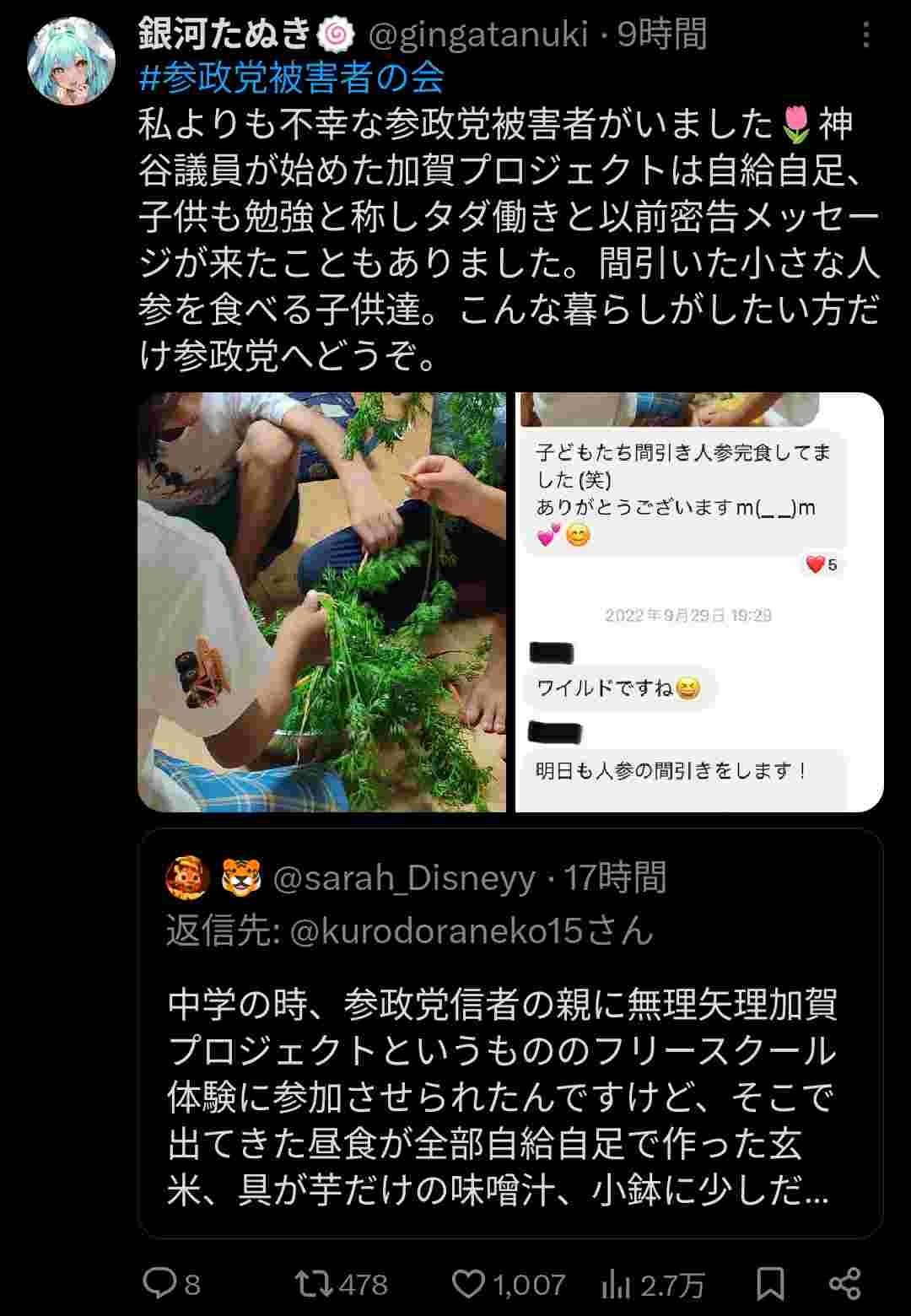Open 銀河たぬき's profile avatar

click(71, 61)
